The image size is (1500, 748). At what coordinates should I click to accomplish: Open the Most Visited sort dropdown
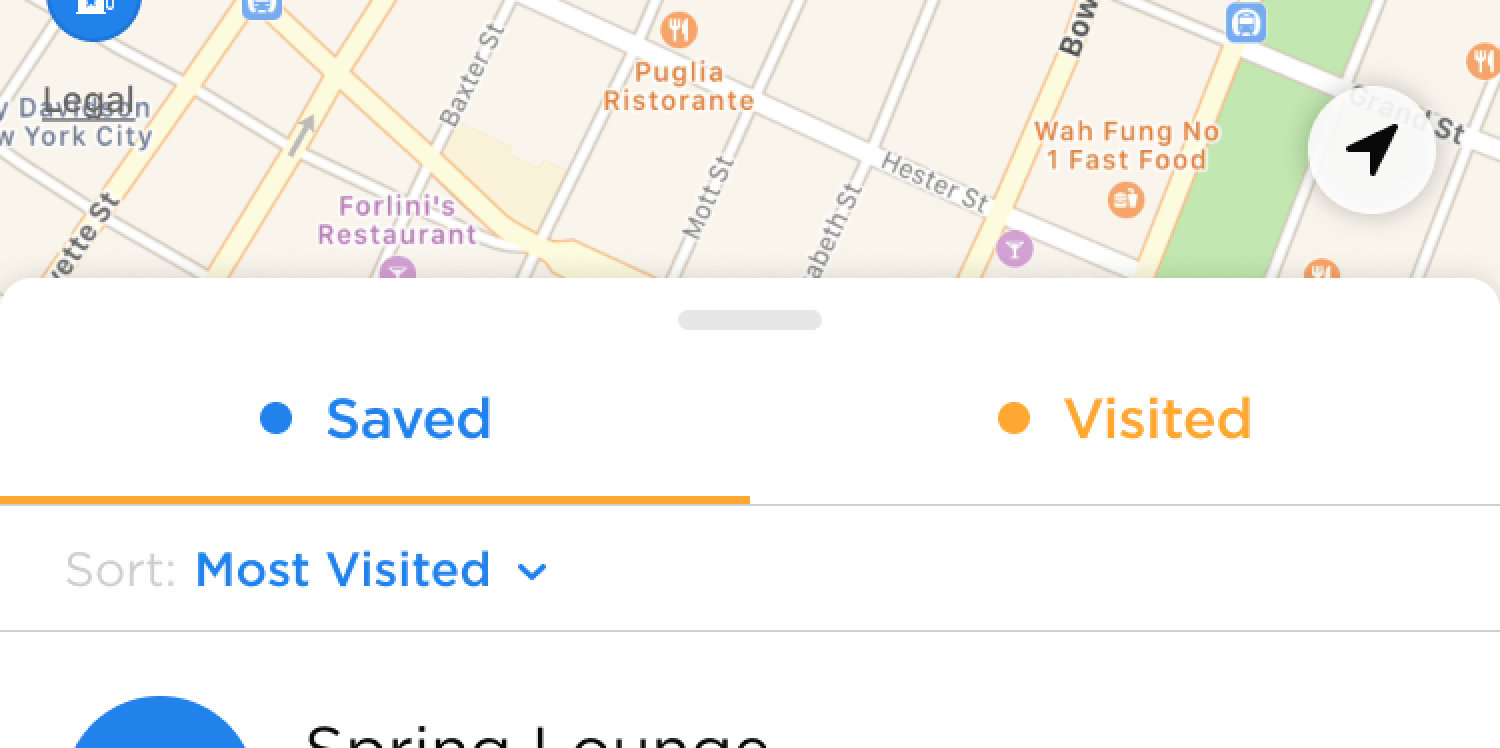371,570
